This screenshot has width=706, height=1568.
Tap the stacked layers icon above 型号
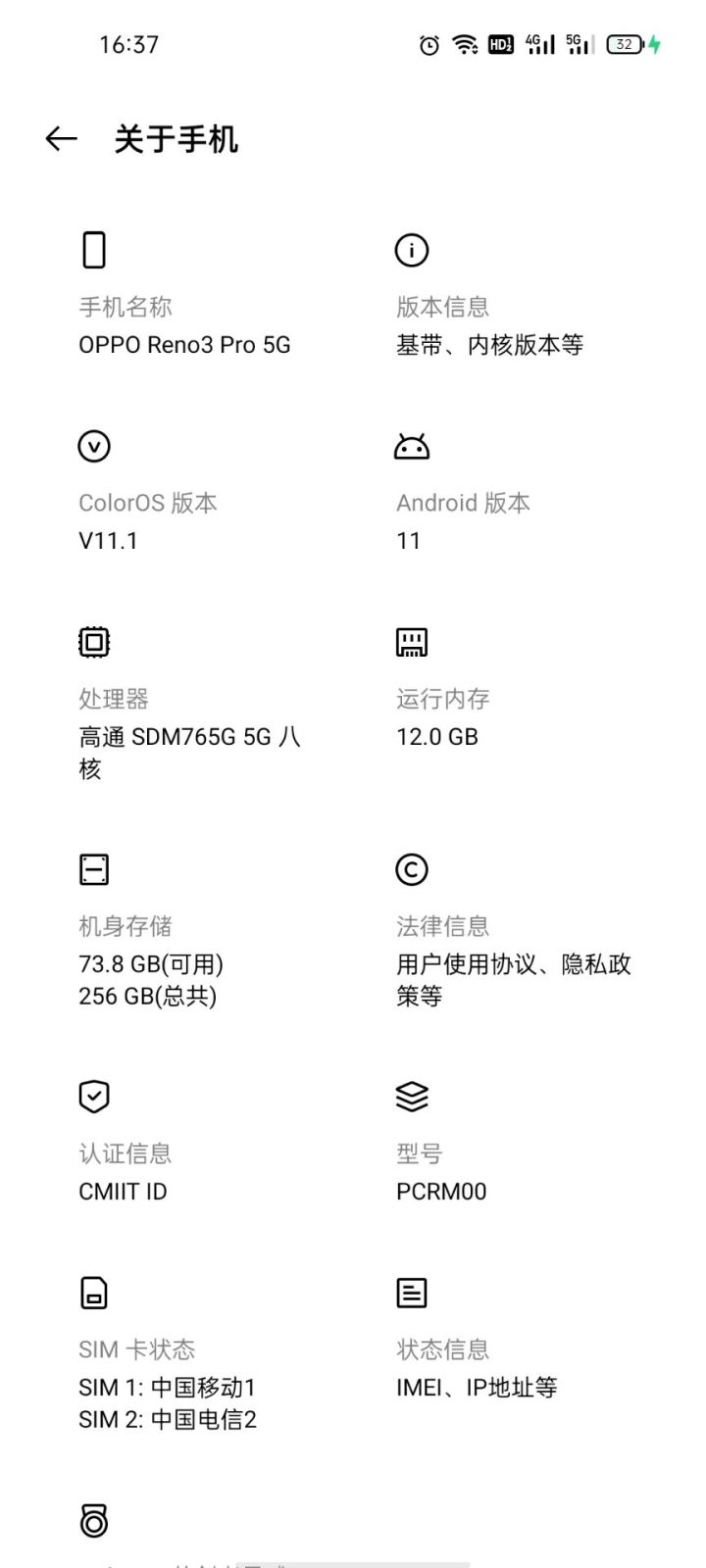413,1096
